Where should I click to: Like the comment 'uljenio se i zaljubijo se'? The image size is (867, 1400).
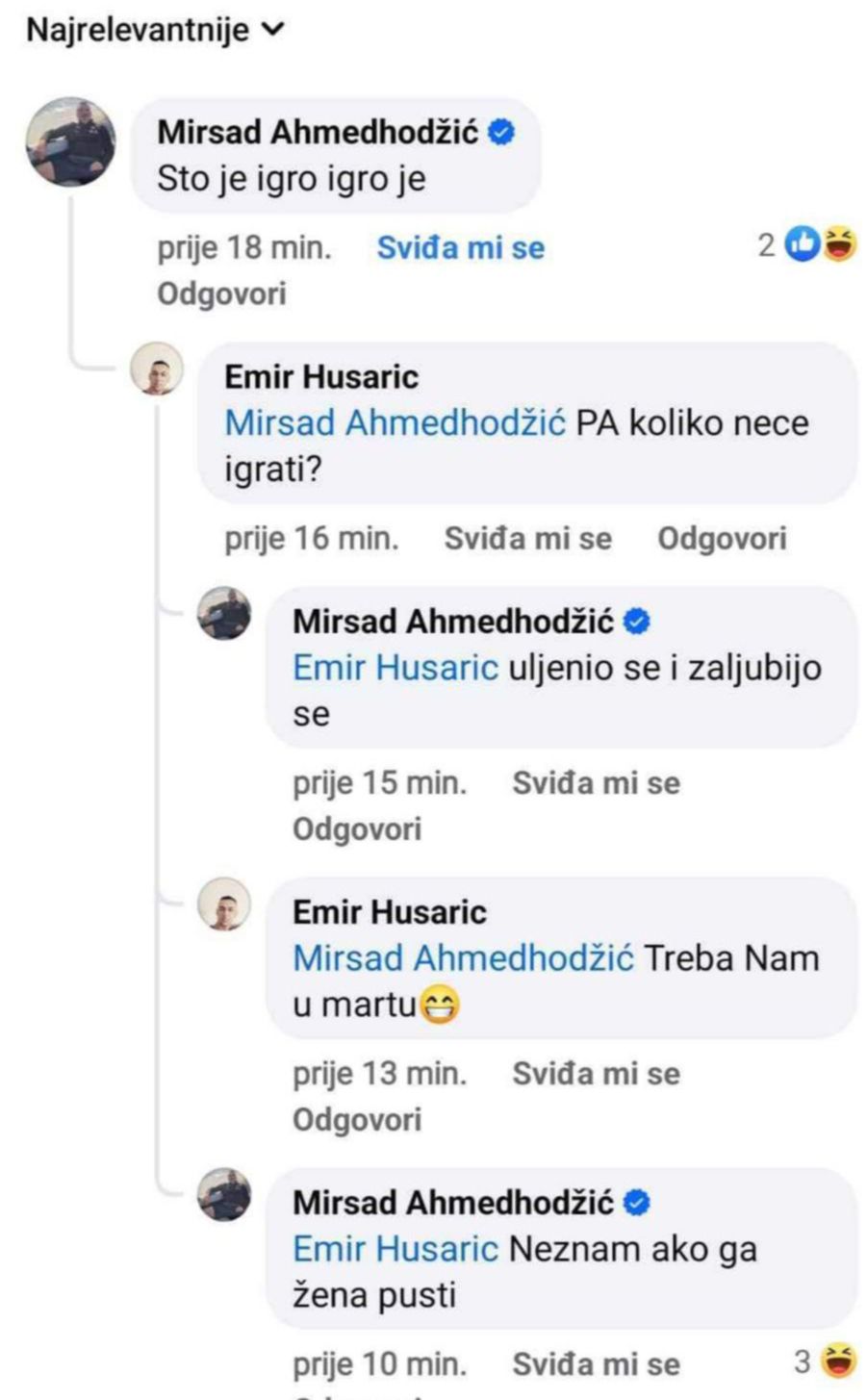pos(596,783)
